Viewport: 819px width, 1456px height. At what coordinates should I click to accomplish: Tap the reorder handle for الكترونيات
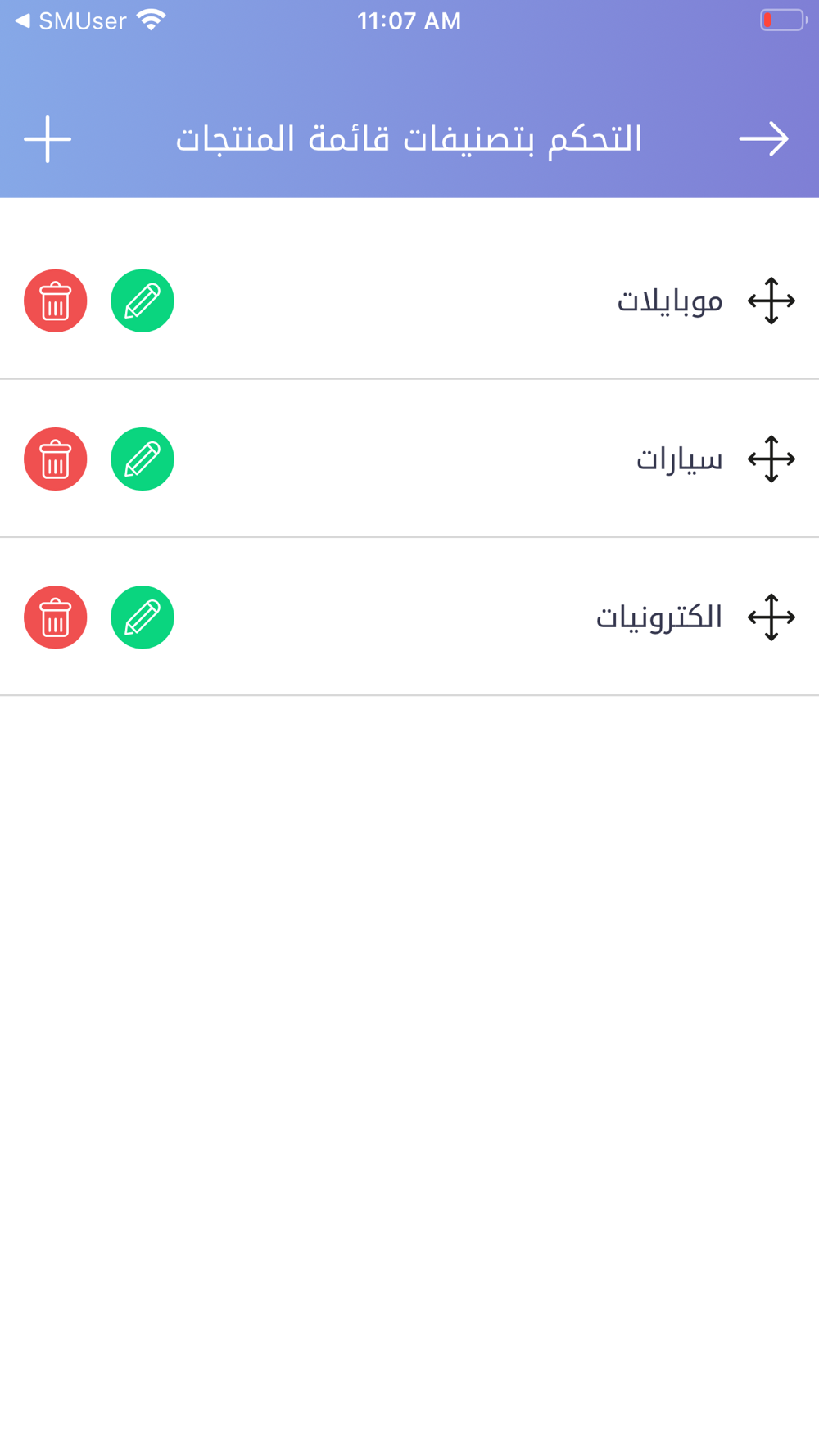(771, 617)
